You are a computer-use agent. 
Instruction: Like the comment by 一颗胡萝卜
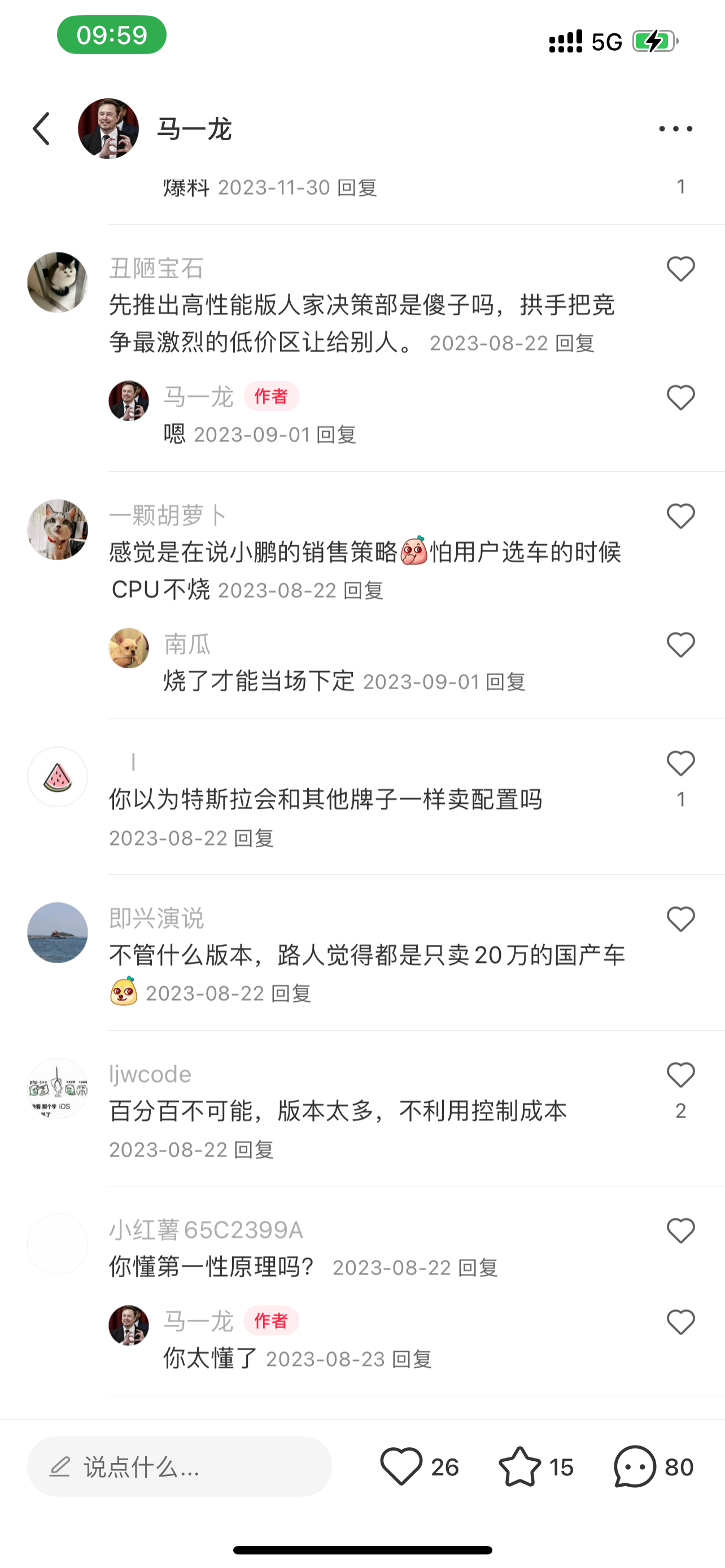click(680, 515)
